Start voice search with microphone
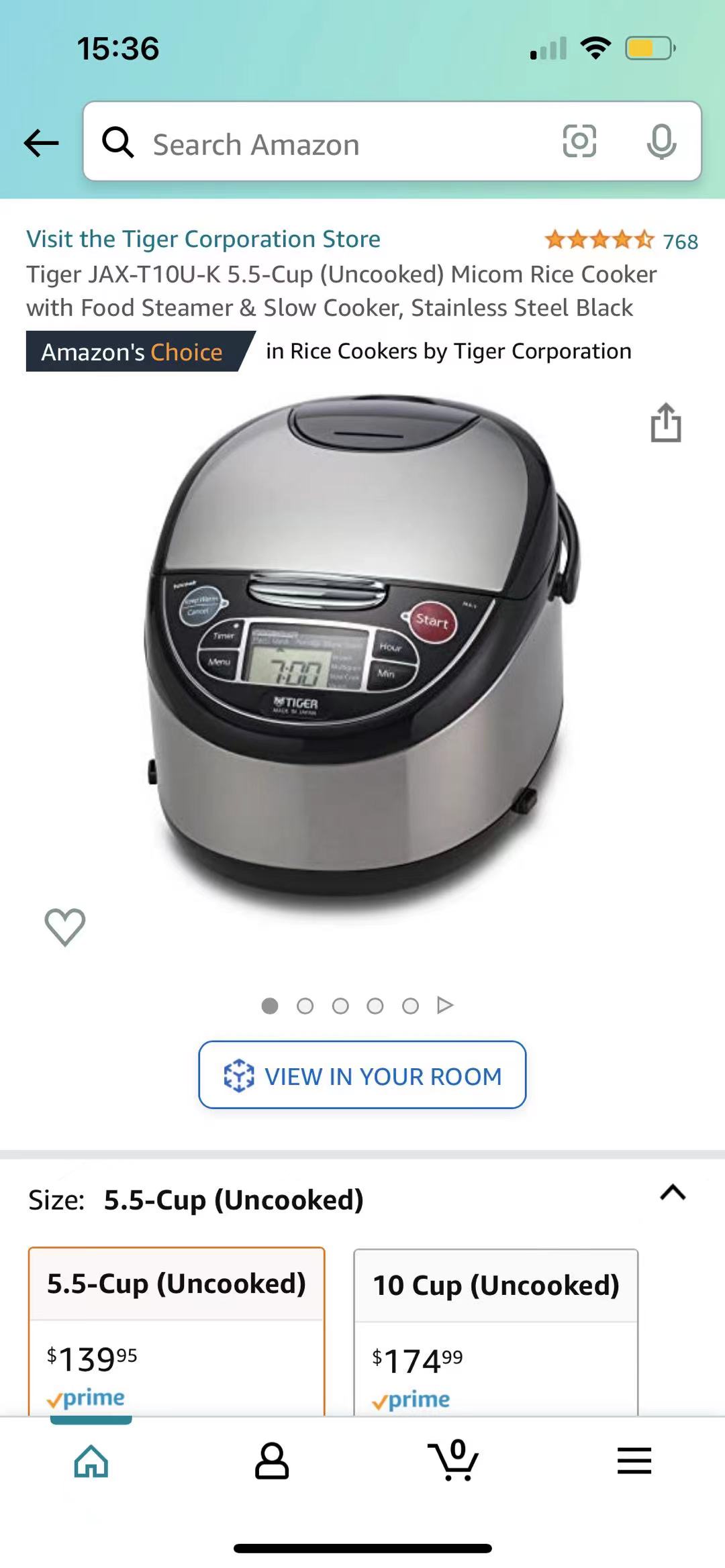Viewport: 725px width, 1568px height. pos(661,142)
